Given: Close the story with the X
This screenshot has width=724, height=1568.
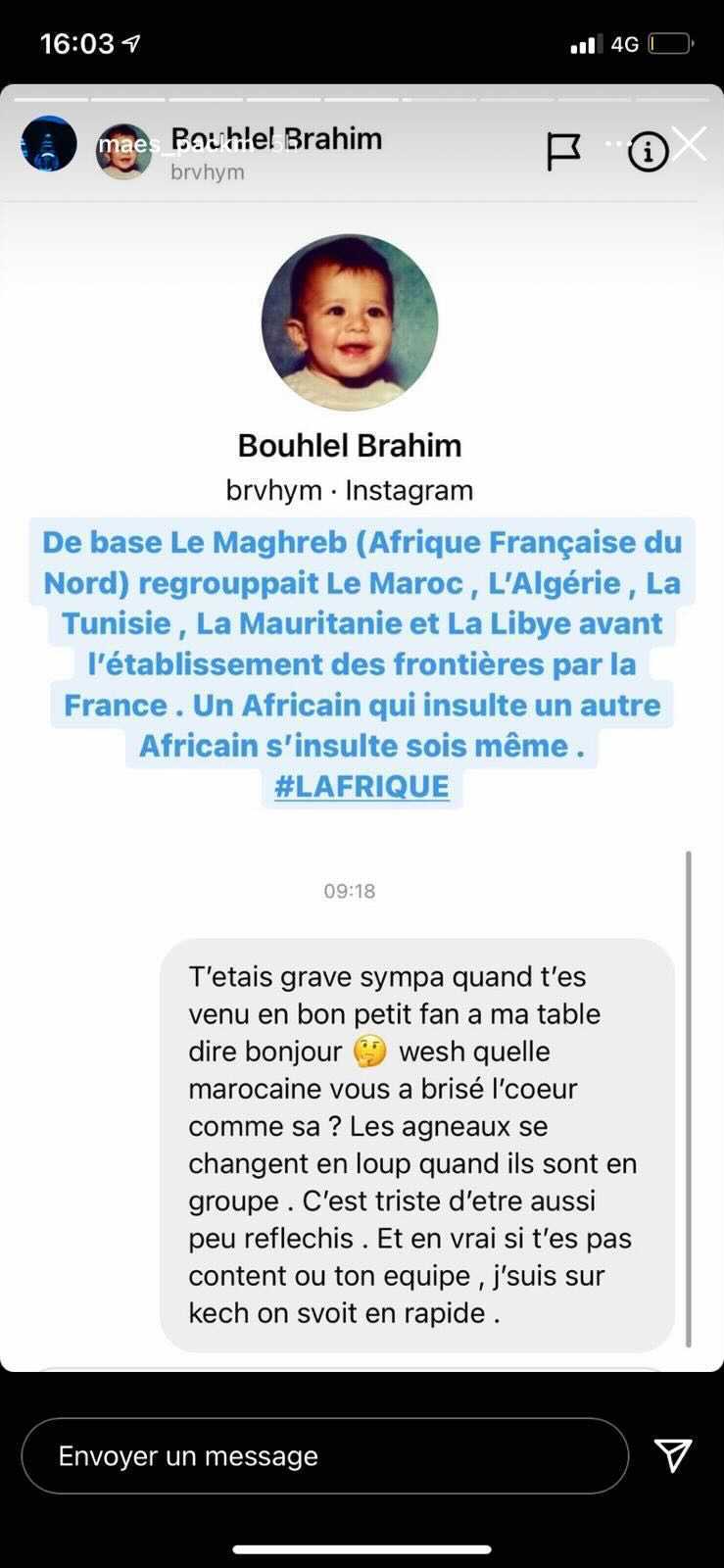Looking at the screenshot, I should click(689, 144).
